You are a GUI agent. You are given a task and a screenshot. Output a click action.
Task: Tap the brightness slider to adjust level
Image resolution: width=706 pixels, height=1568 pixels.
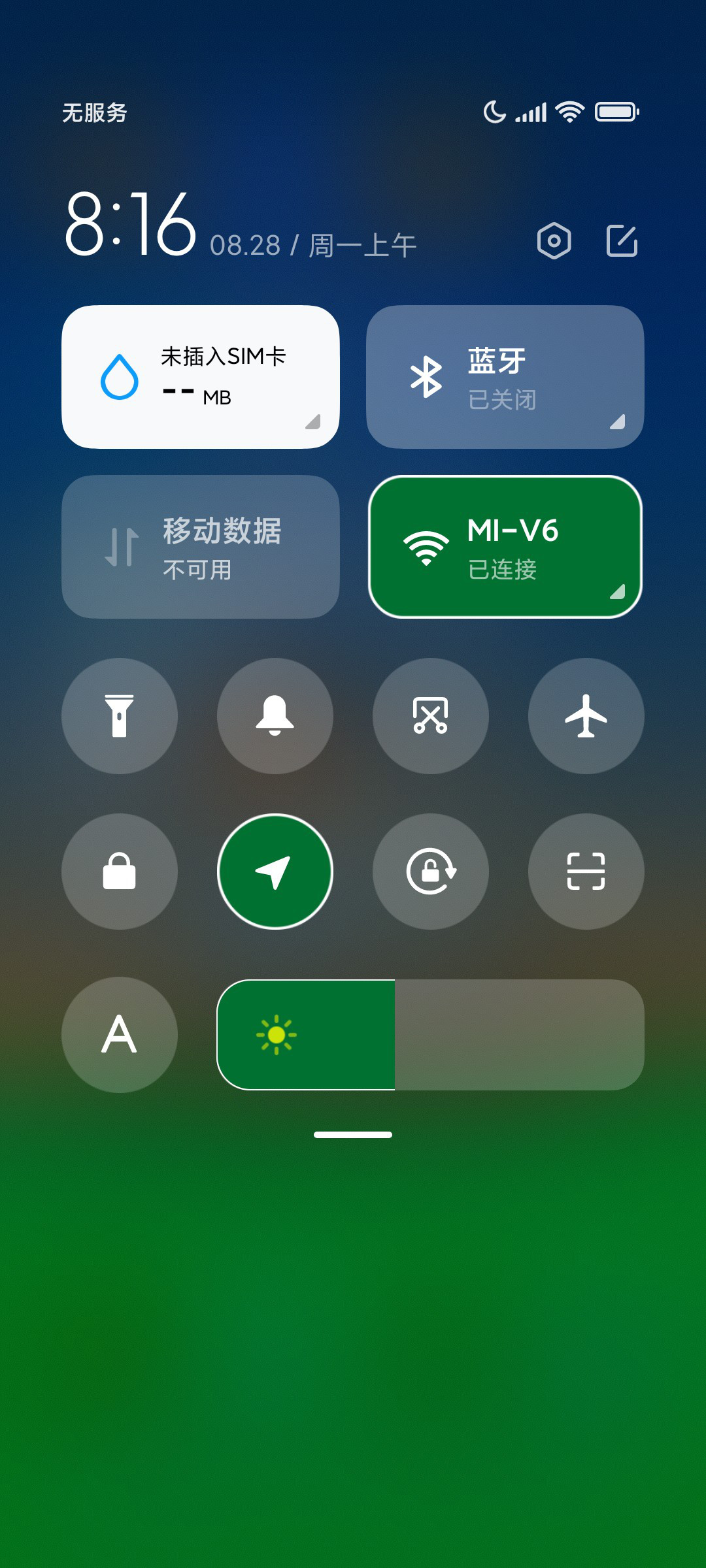431,1035
